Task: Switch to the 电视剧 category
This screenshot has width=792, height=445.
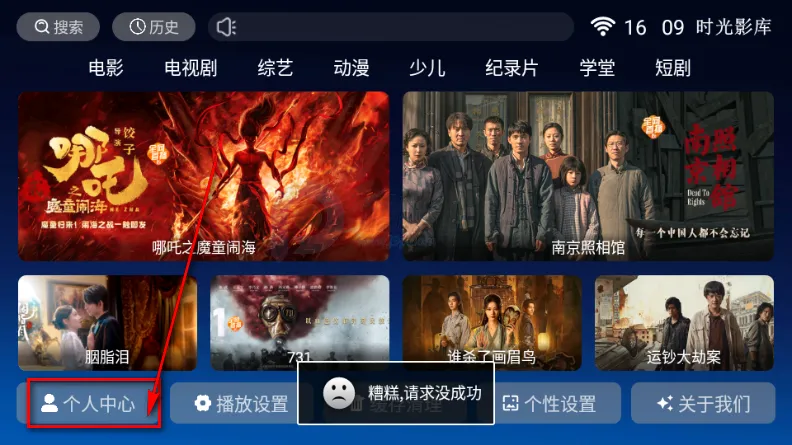Action: coord(190,68)
